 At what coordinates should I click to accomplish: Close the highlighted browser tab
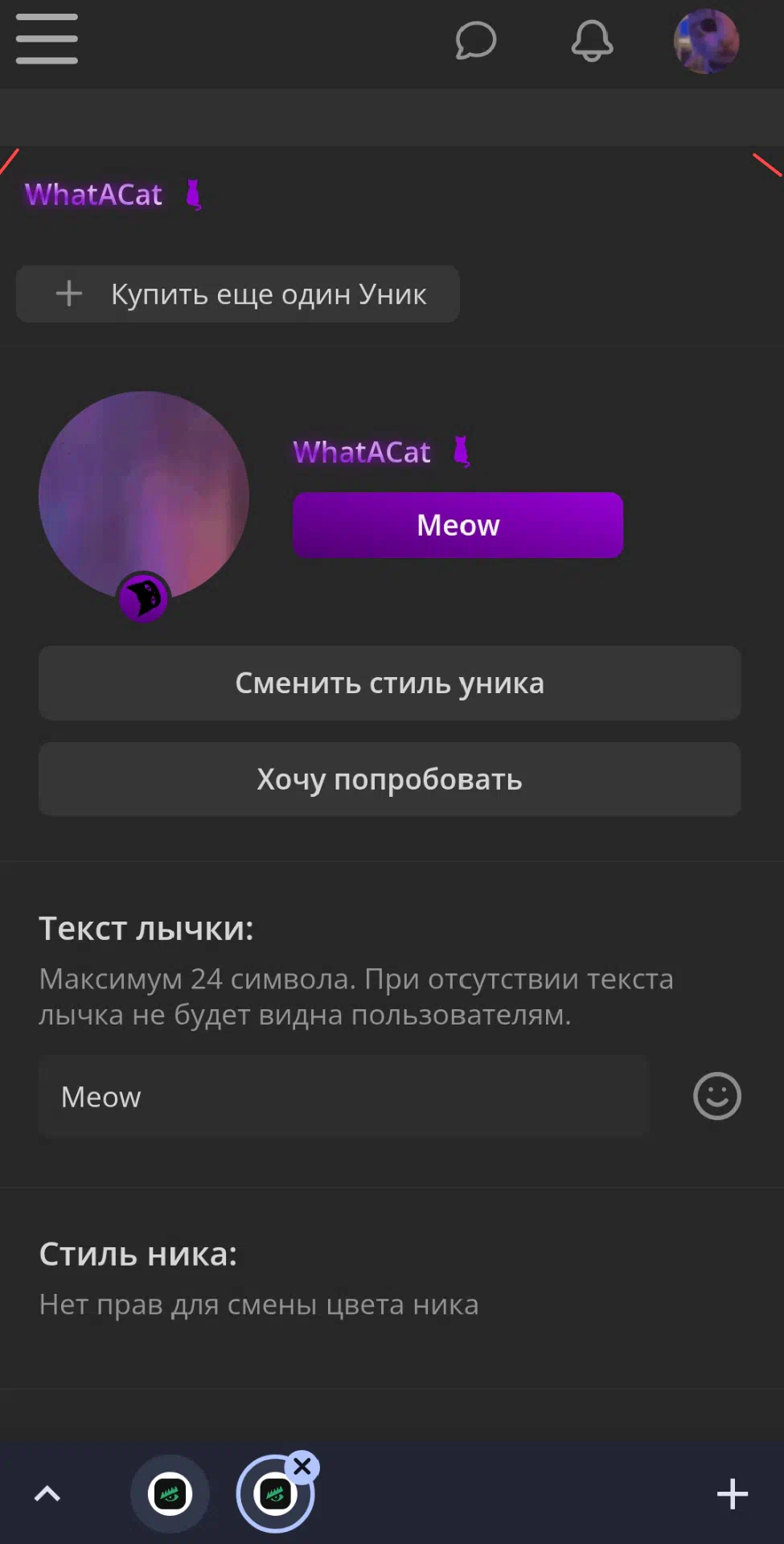302,1467
